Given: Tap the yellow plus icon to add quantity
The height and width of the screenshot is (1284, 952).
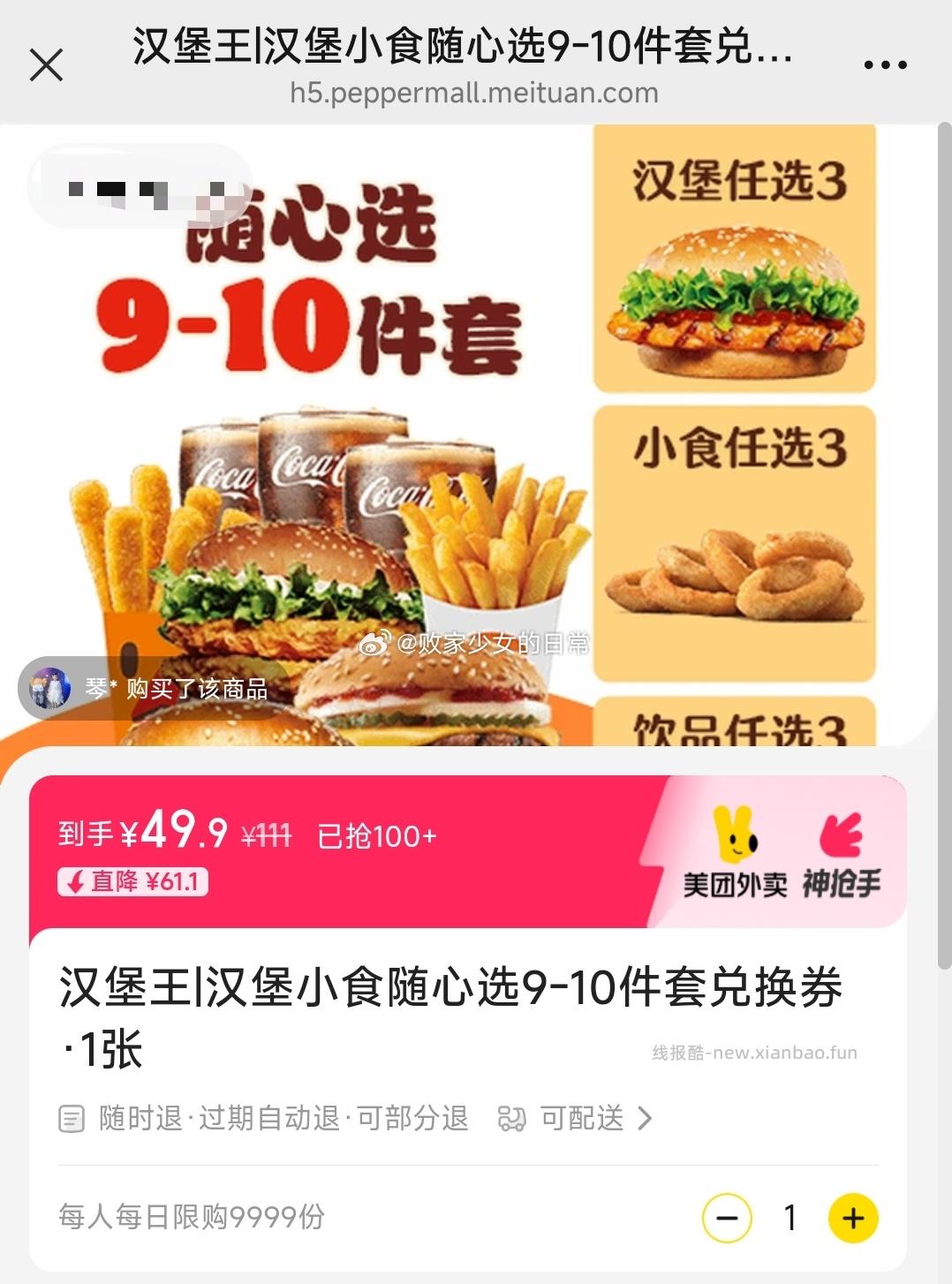Looking at the screenshot, I should (850, 1217).
